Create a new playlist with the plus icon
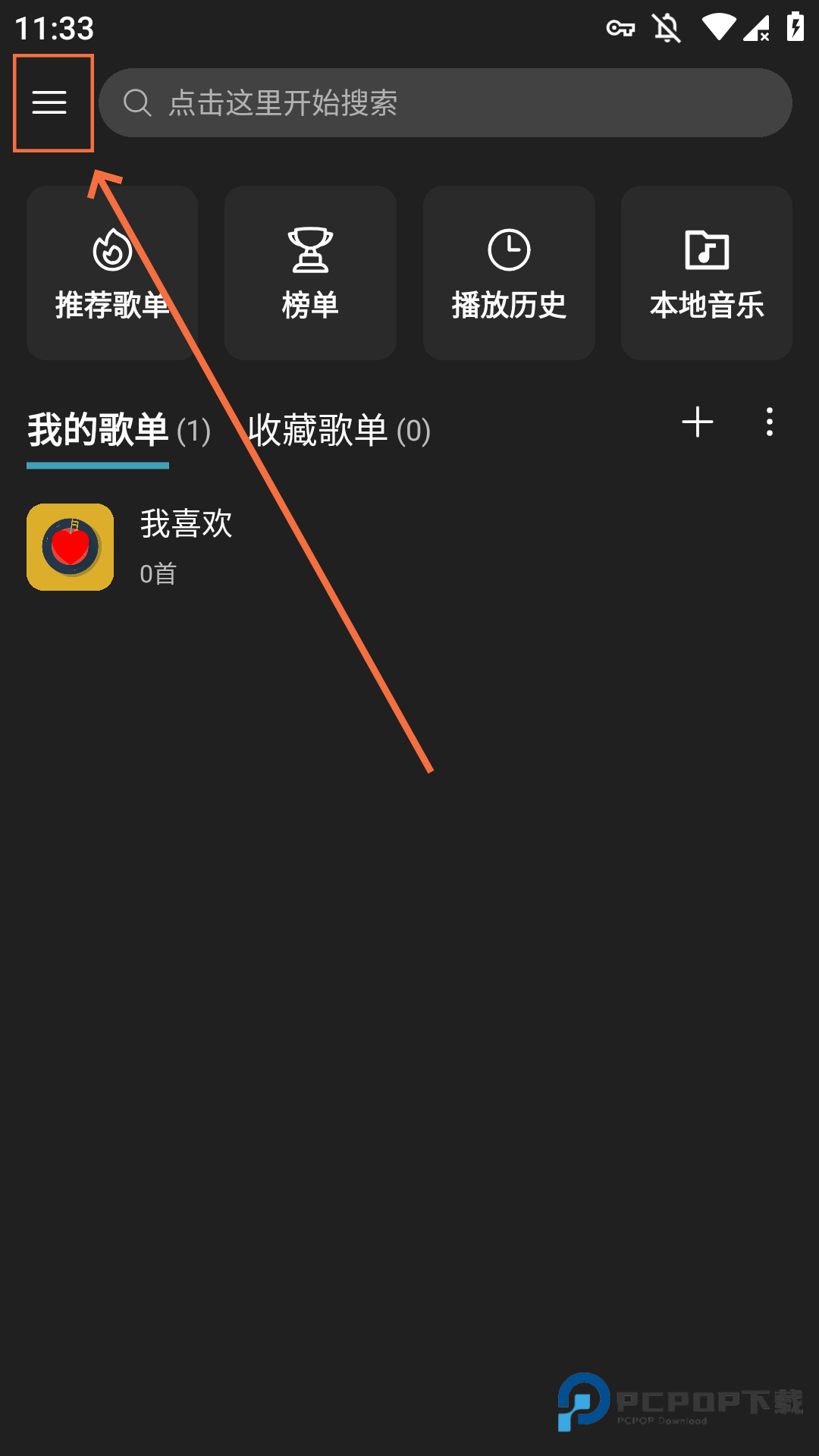Screen dimensions: 819x1456 [x=698, y=422]
